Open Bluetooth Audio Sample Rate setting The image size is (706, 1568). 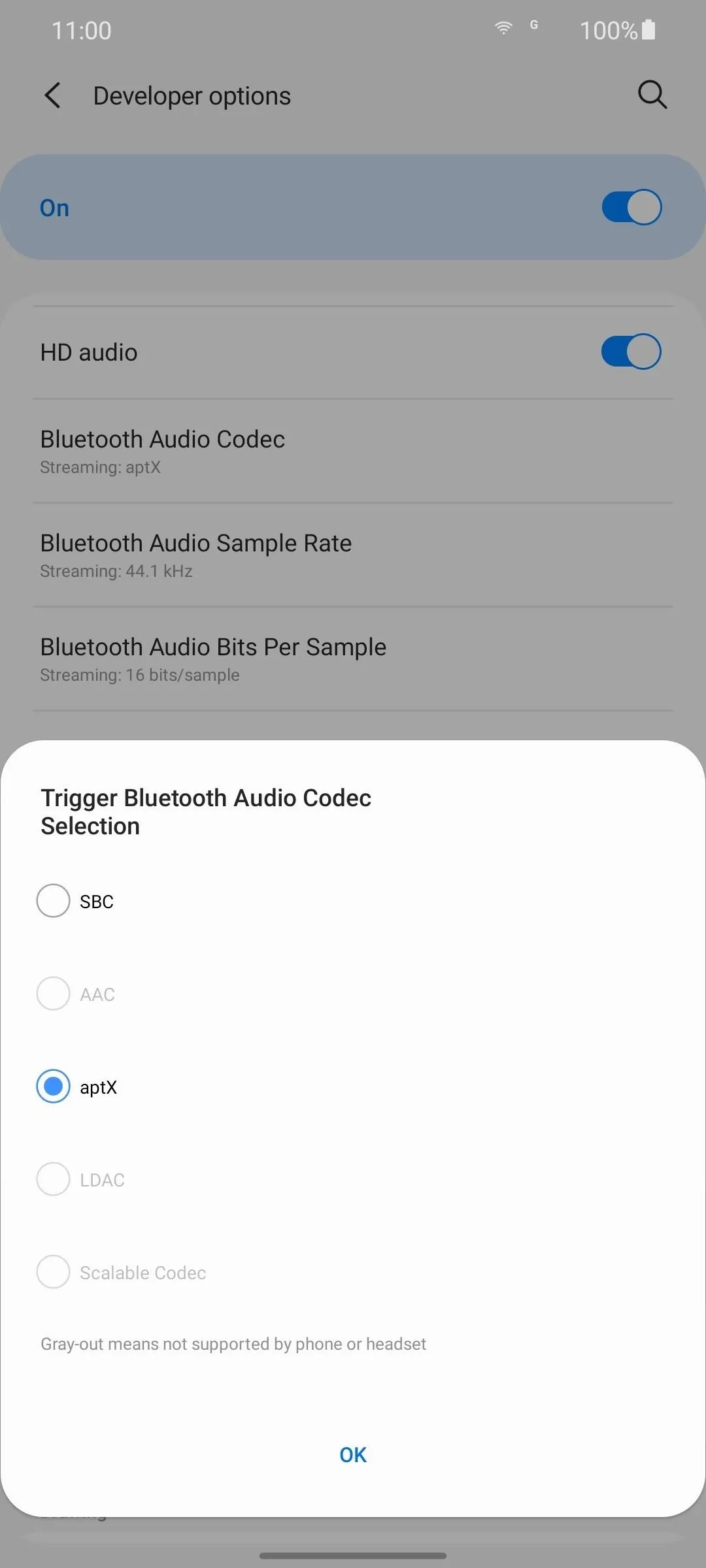(353, 555)
